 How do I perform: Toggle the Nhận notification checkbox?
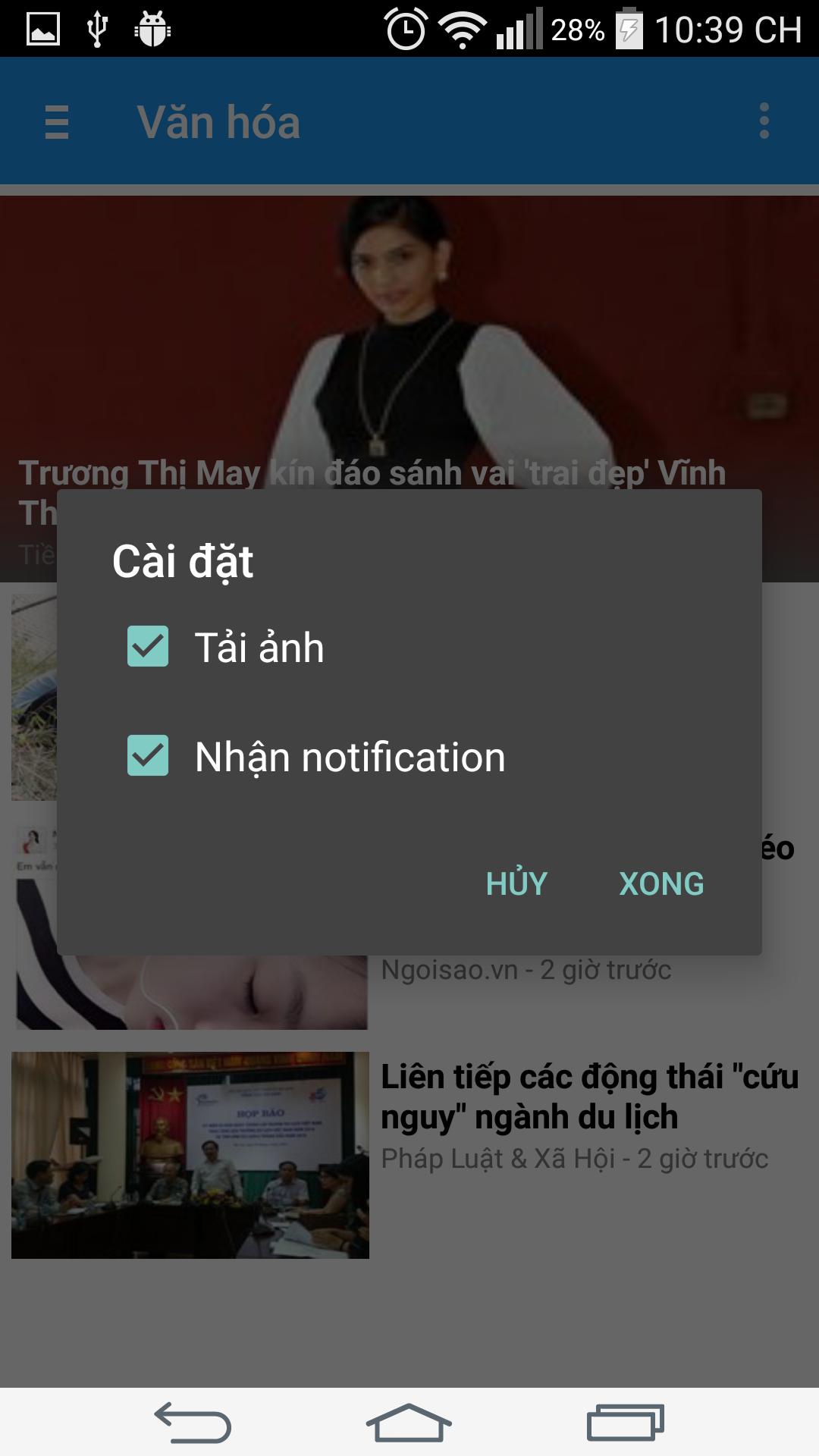[148, 756]
